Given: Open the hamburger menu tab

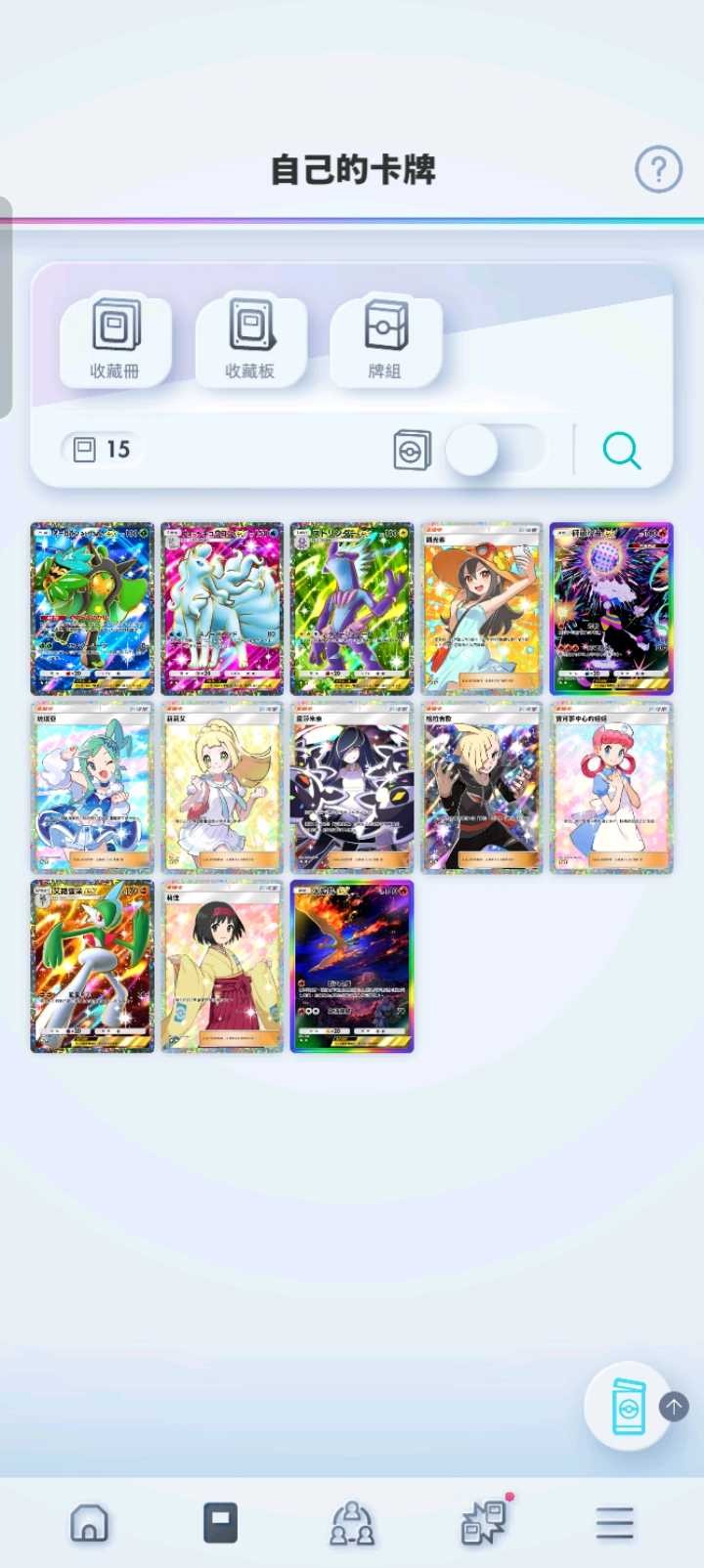Looking at the screenshot, I should click(x=615, y=1523).
